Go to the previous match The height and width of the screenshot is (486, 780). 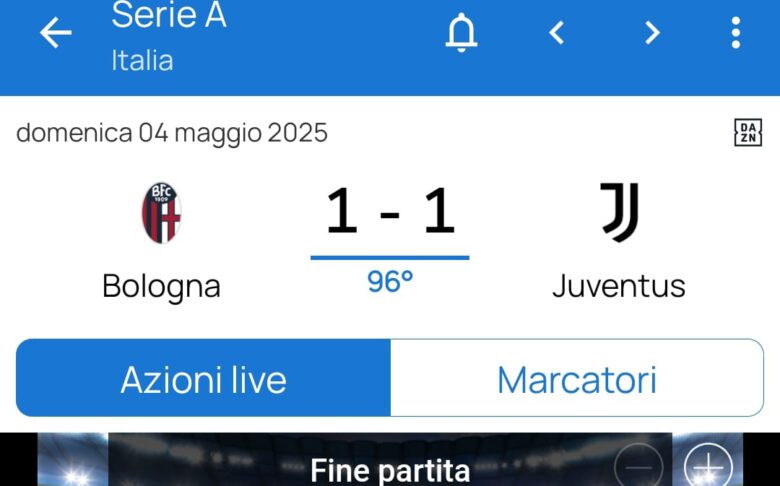(557, 33)
